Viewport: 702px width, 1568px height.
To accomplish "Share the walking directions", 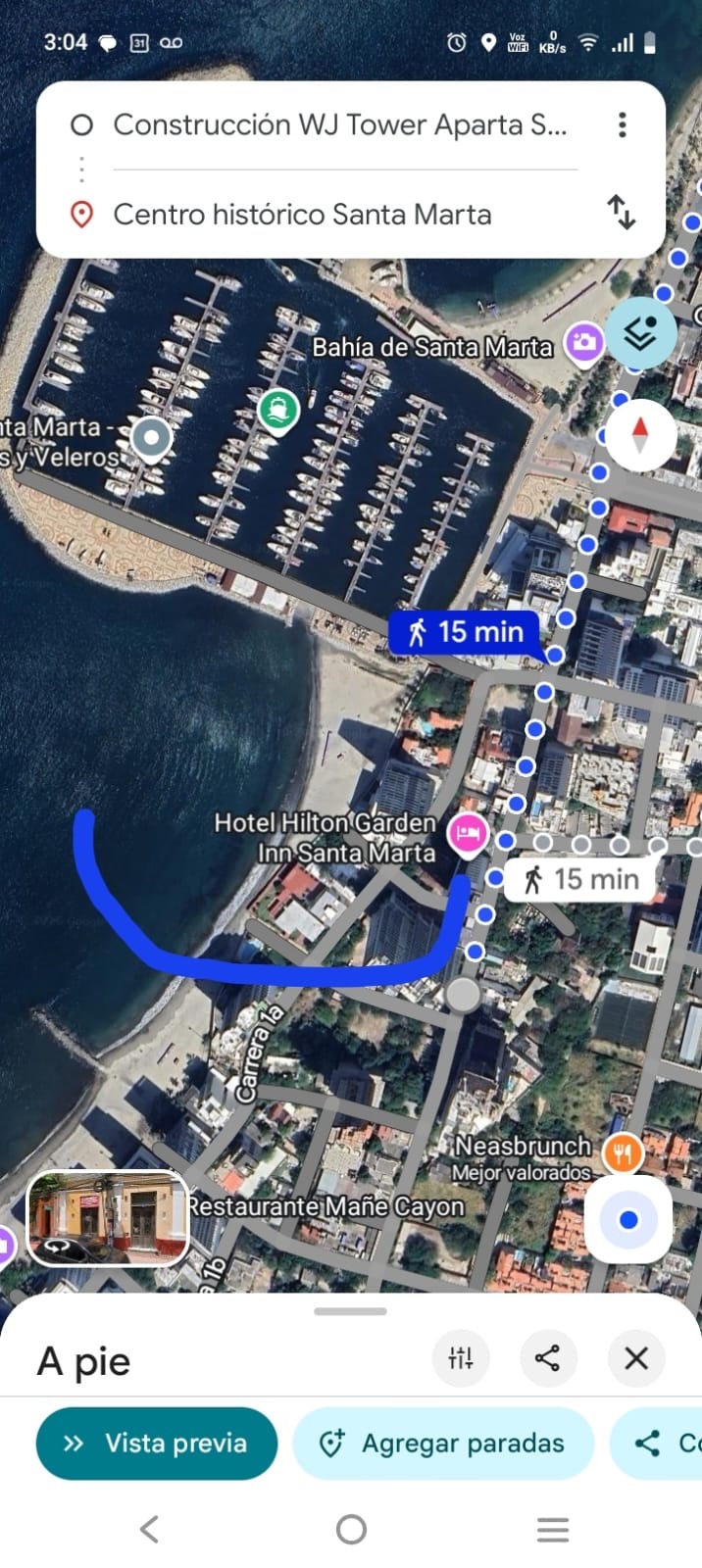I will [547, 1358].
